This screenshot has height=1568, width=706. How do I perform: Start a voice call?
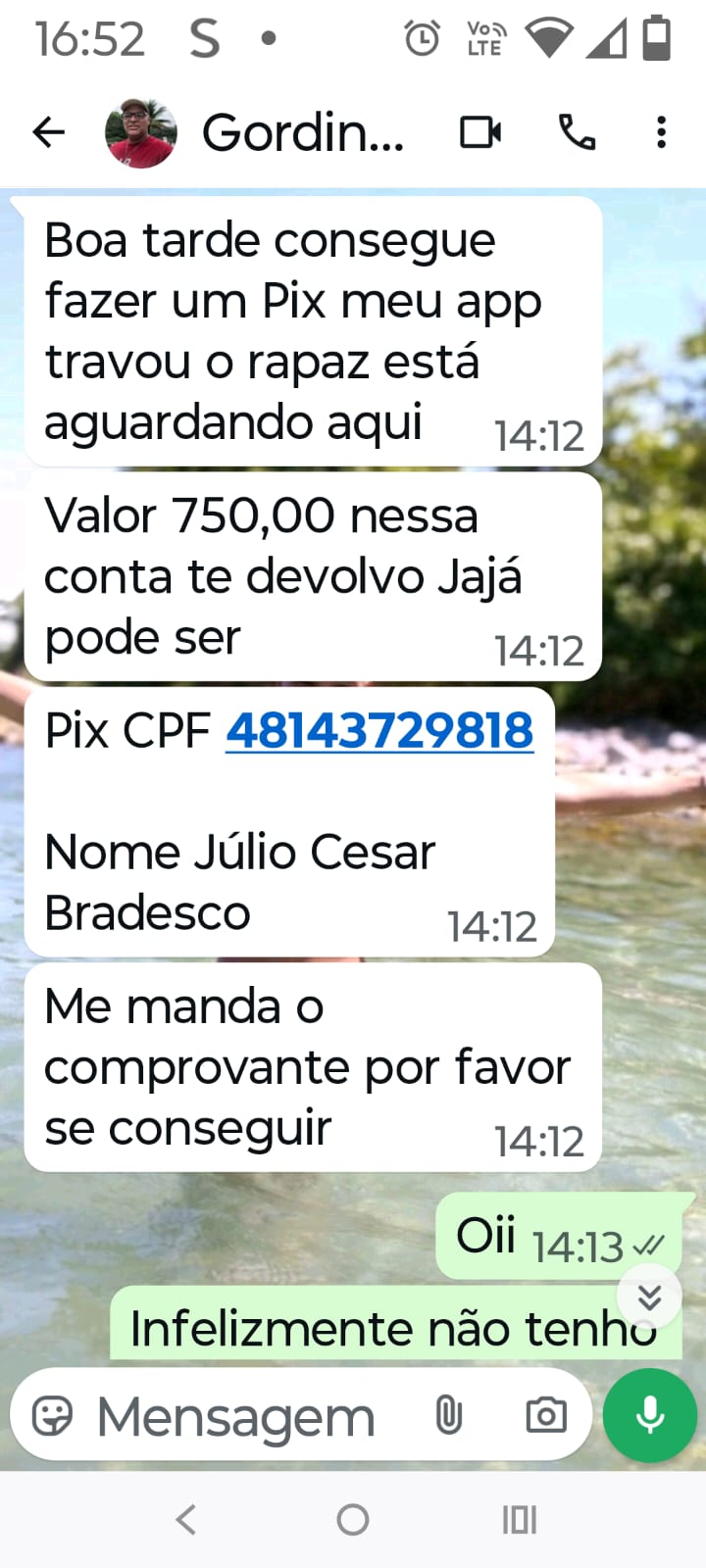(577, 132)
